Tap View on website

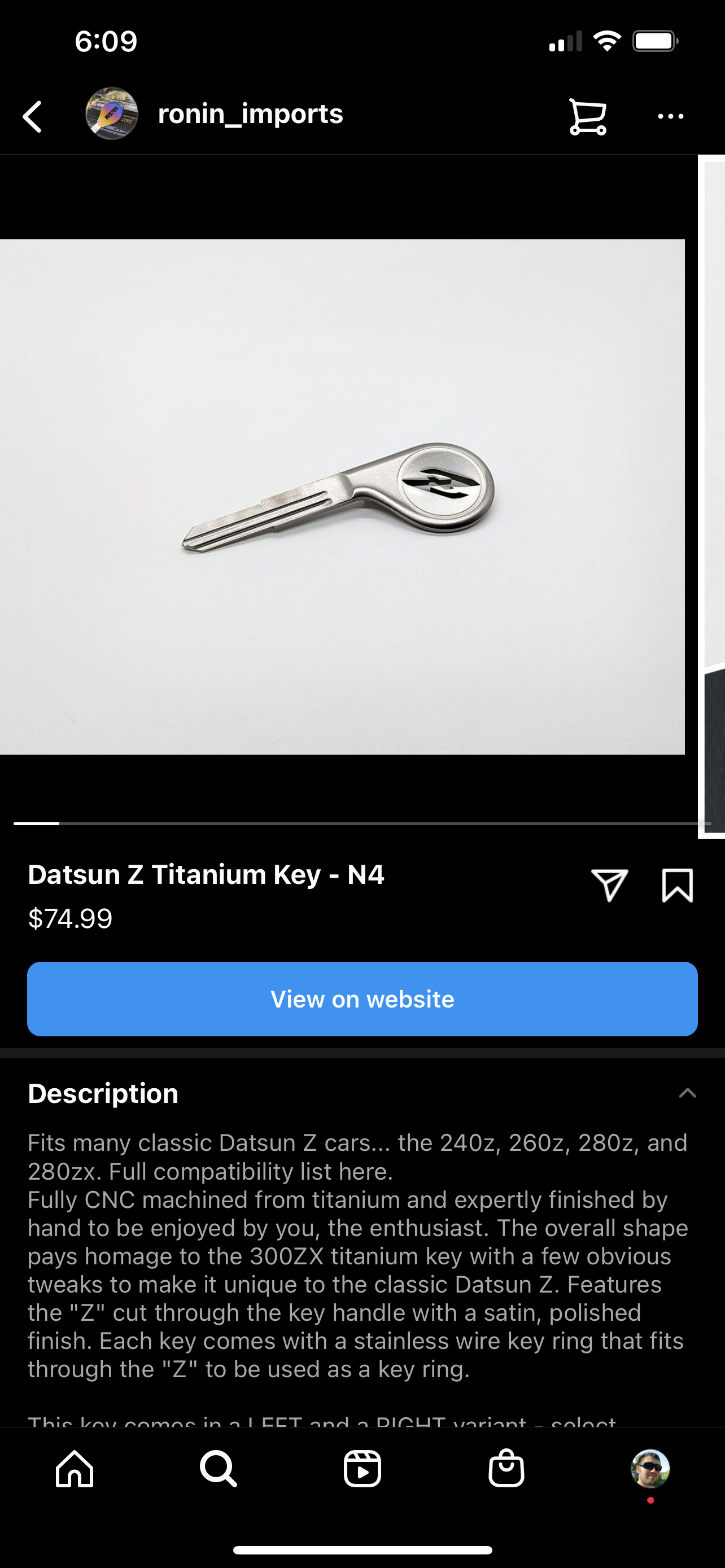pyautogui.click(x=362, y=999)
